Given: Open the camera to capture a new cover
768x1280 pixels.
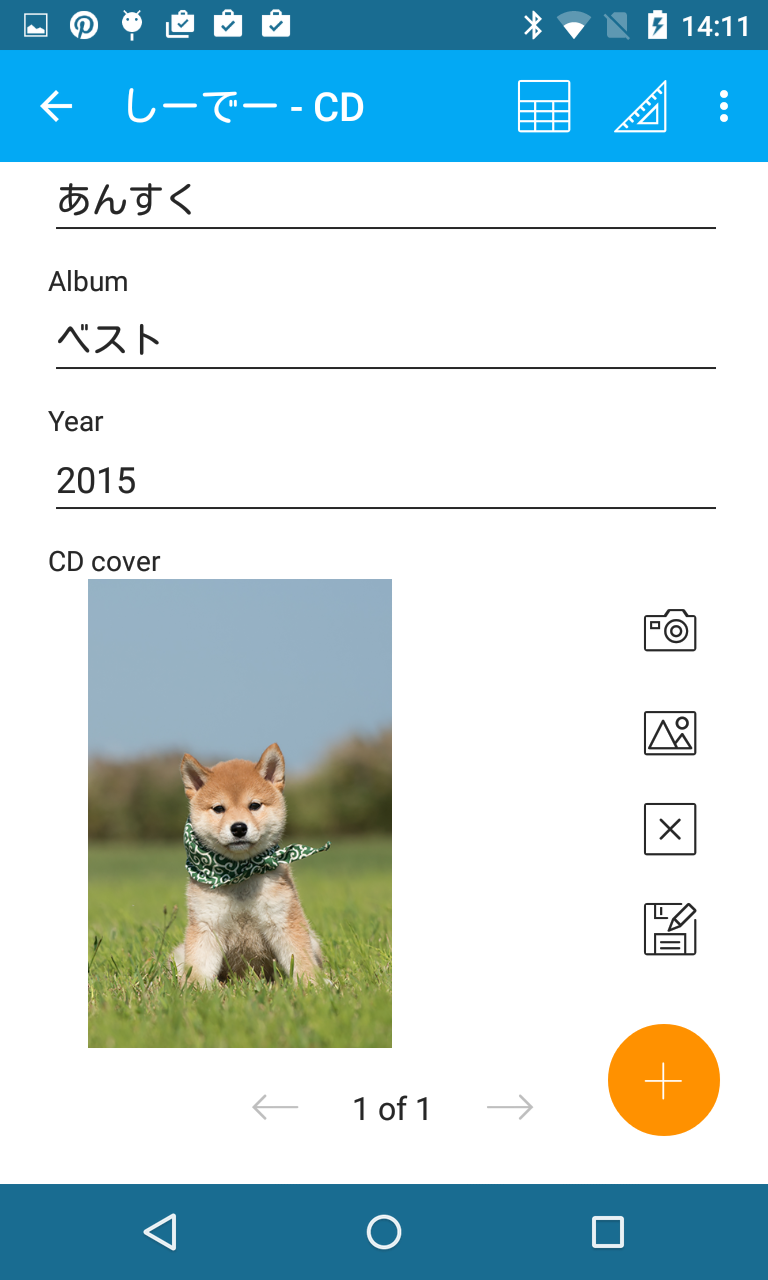Looking at the screenshot, I should (x=669, y=630).
